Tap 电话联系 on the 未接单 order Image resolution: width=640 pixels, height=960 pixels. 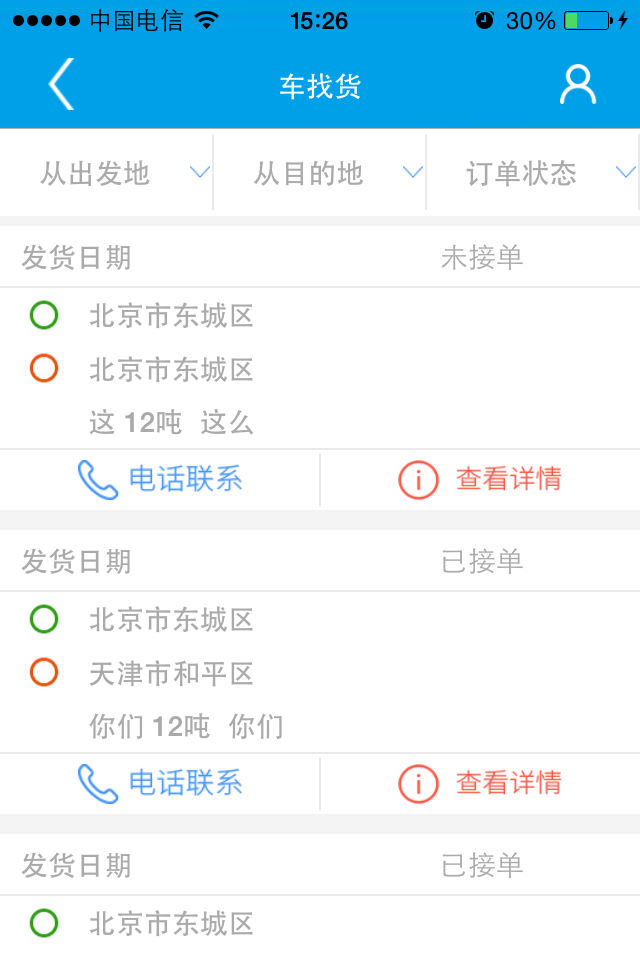pyautogui.click(x=160, y=480)
